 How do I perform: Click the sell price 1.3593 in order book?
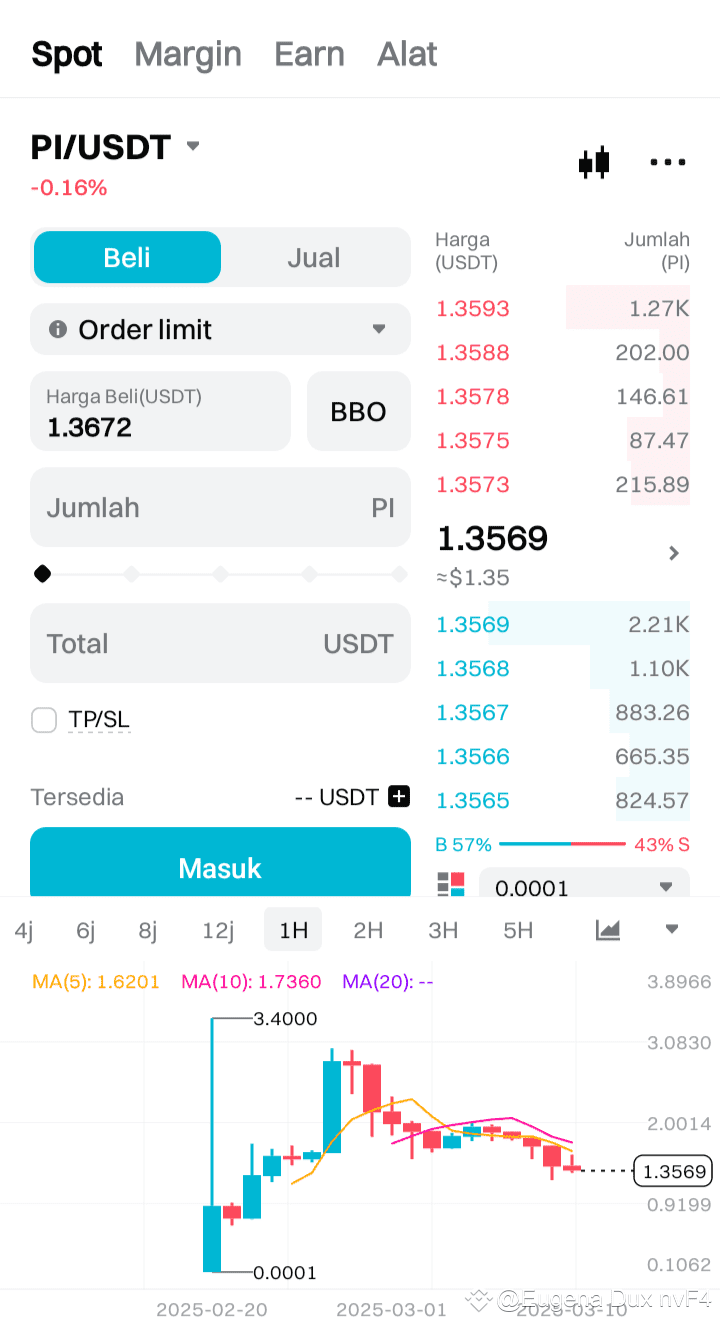click(472, 308)
